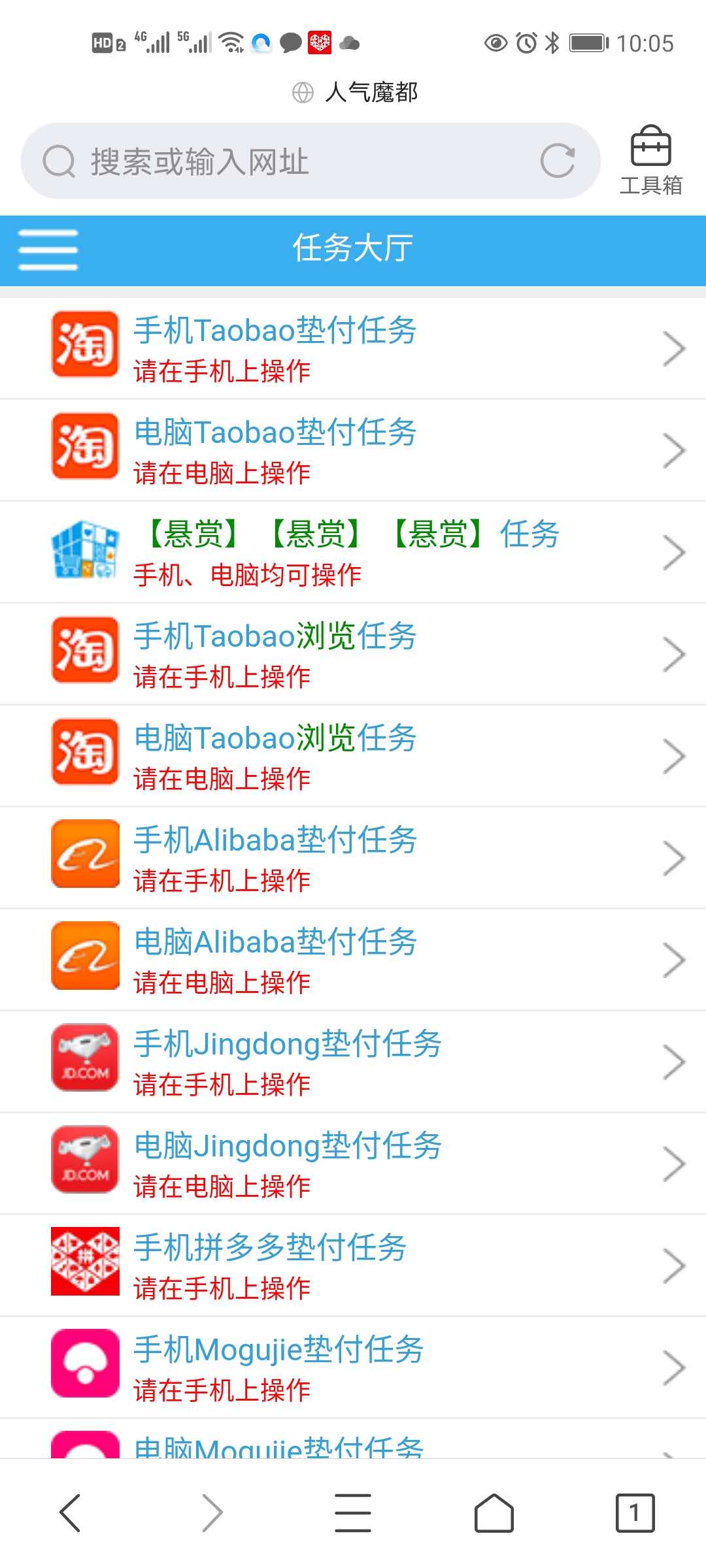Select 电脑Taobao浏览任务
This screenshot has height=1568, width=706.
click(353, 756)
